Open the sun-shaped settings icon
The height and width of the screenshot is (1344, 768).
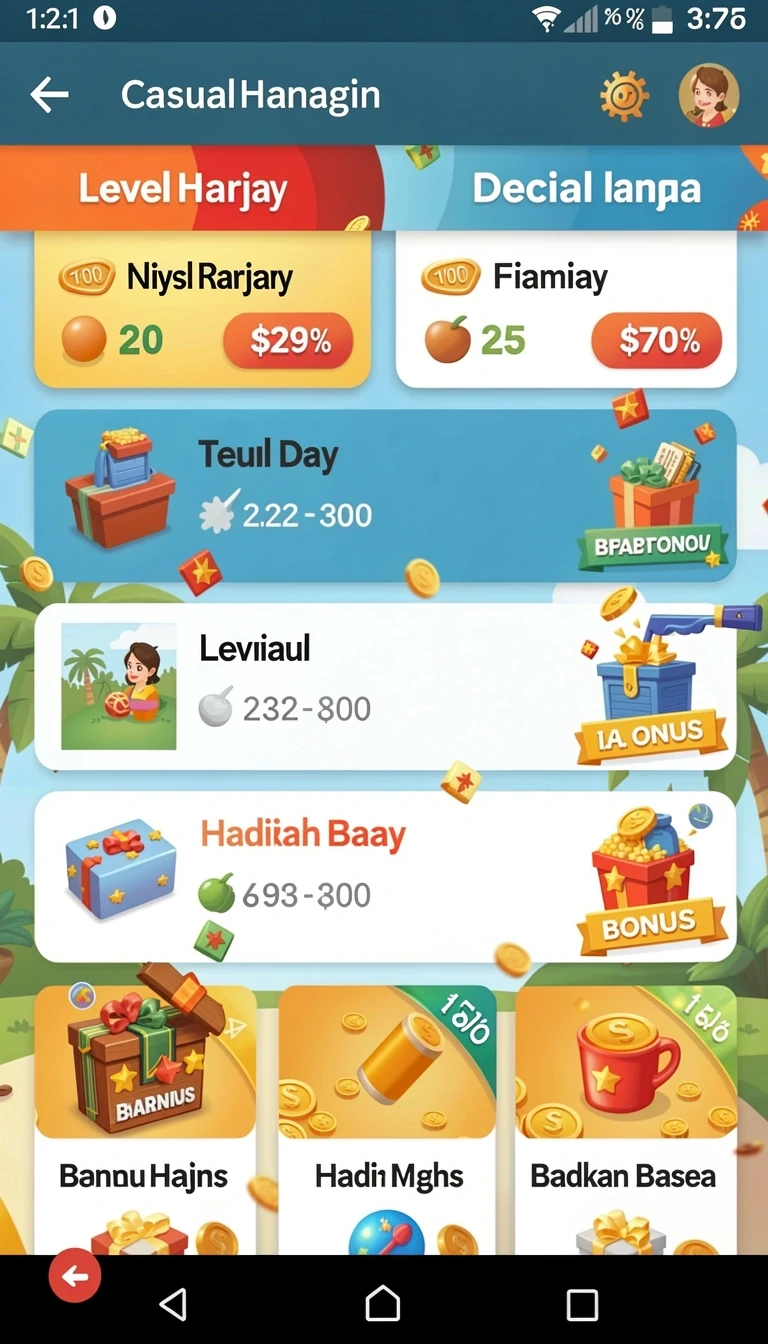point(624,97)
